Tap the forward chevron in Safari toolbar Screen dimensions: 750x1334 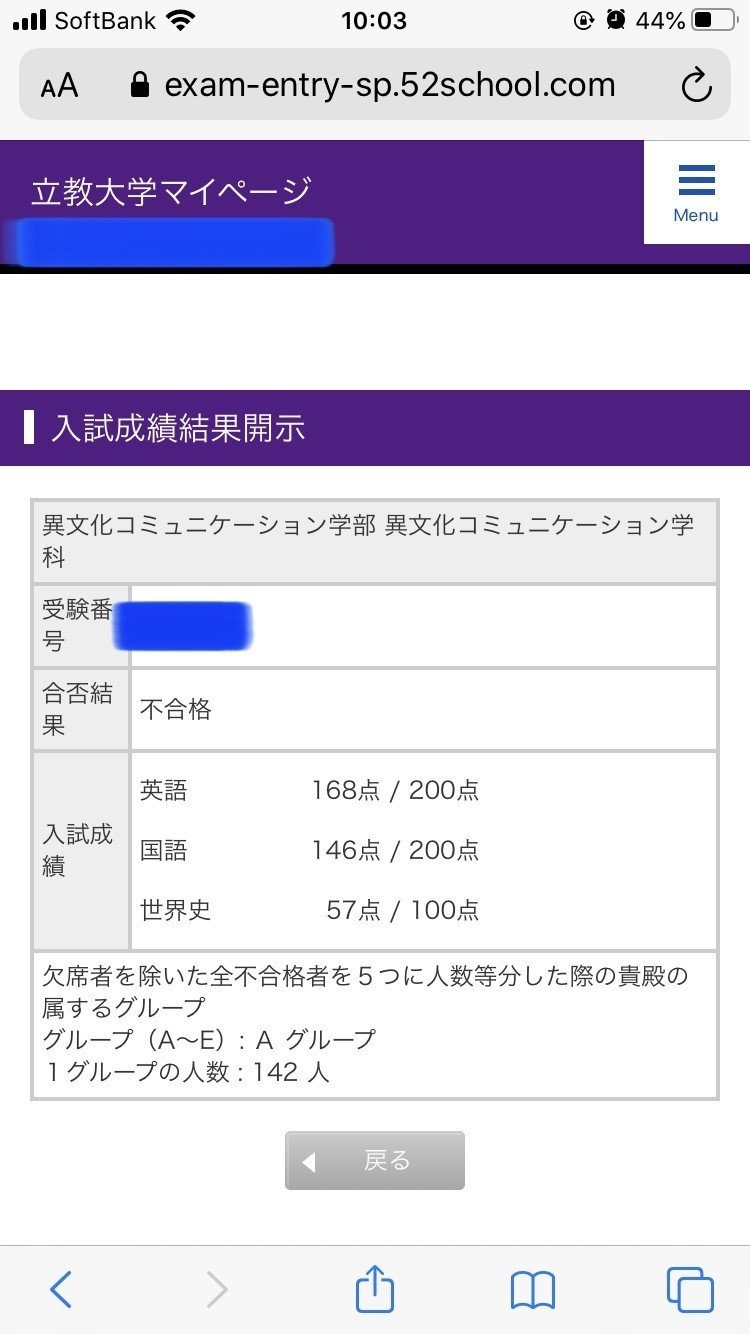(x=217, y=1290)
